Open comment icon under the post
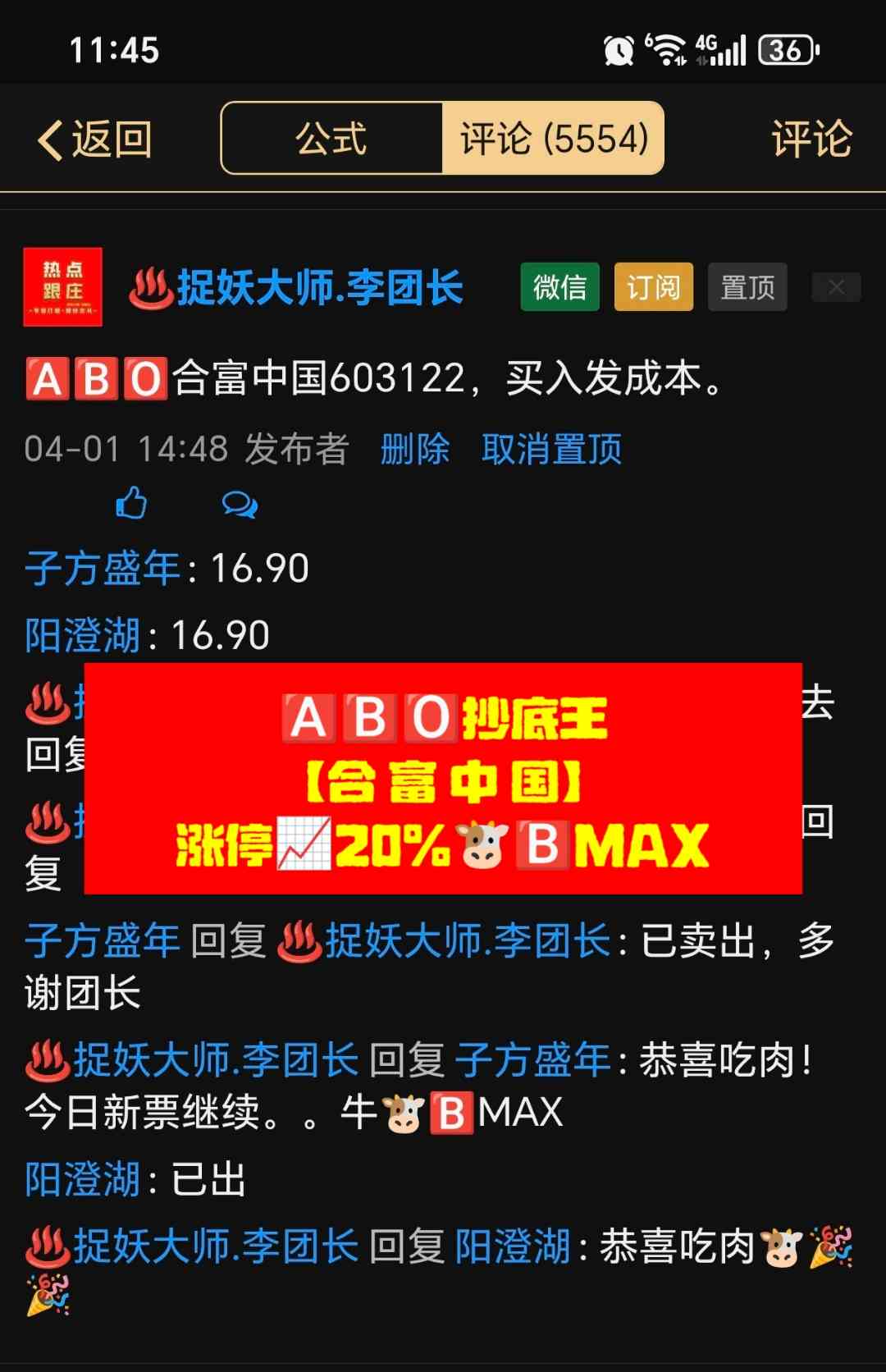The width and height of the screenshot is (886, 1372). pyautogui.click(x=240, y=504)
